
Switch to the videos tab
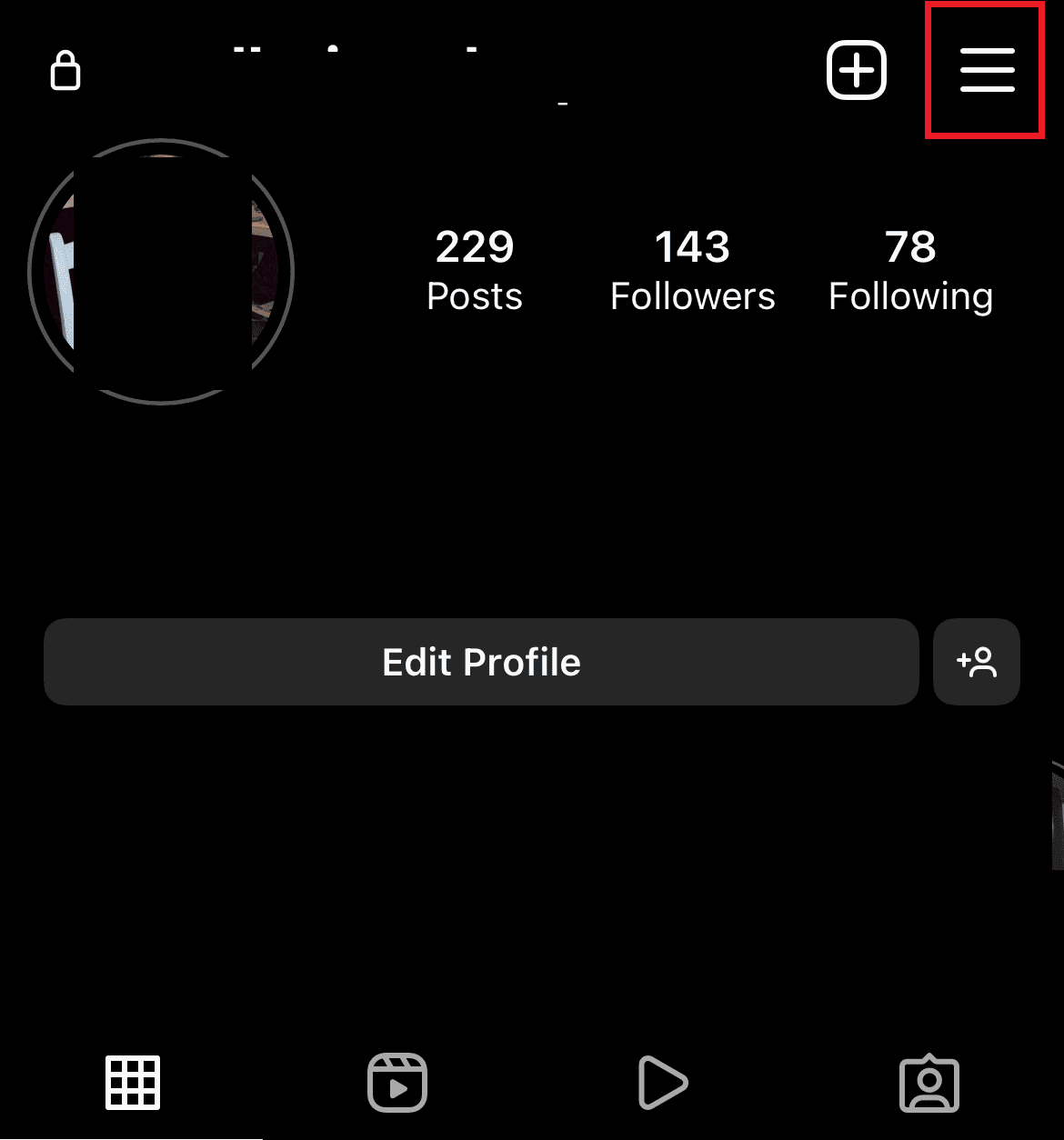coord(663,1083)
